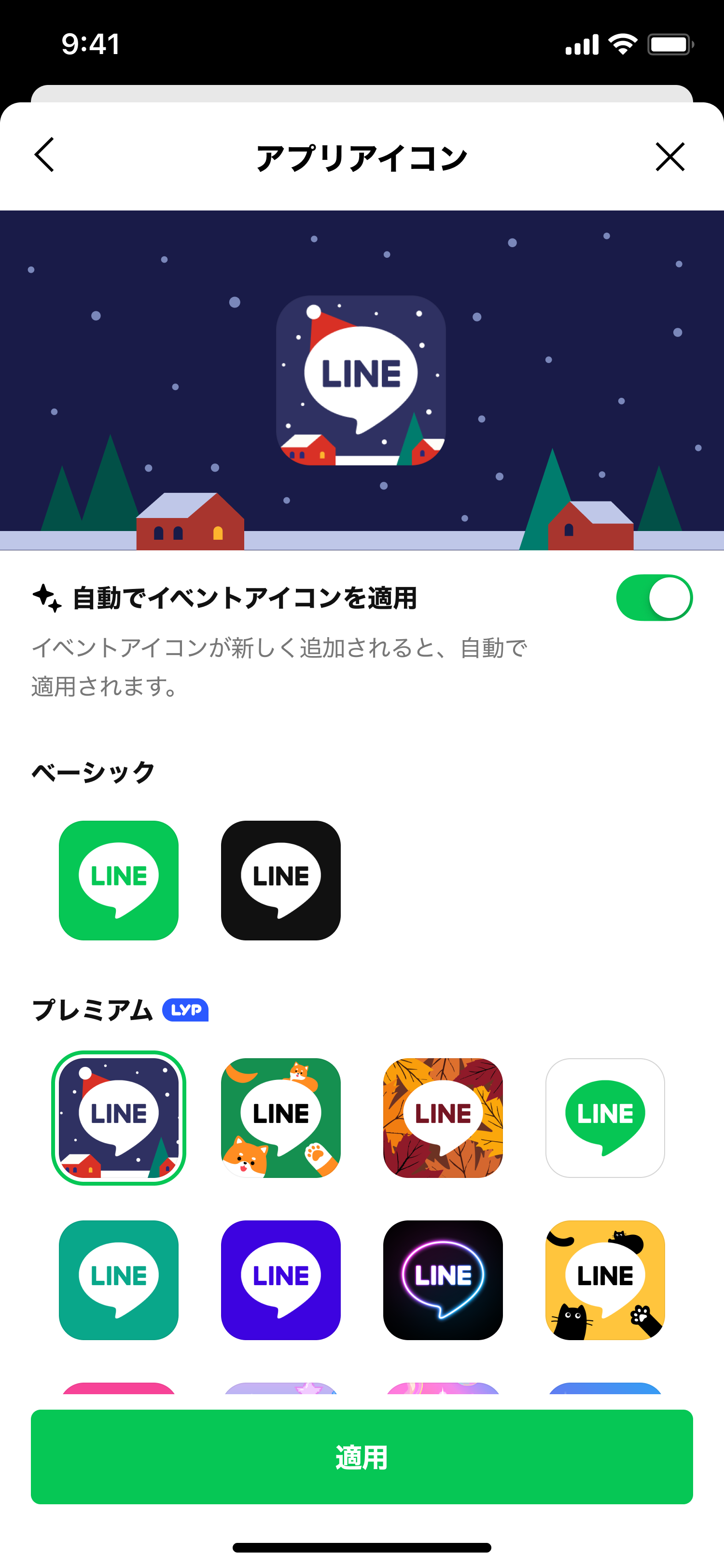Select the teal premium LINE icon
The image size is (724, 1568).
pos(118,1281)
